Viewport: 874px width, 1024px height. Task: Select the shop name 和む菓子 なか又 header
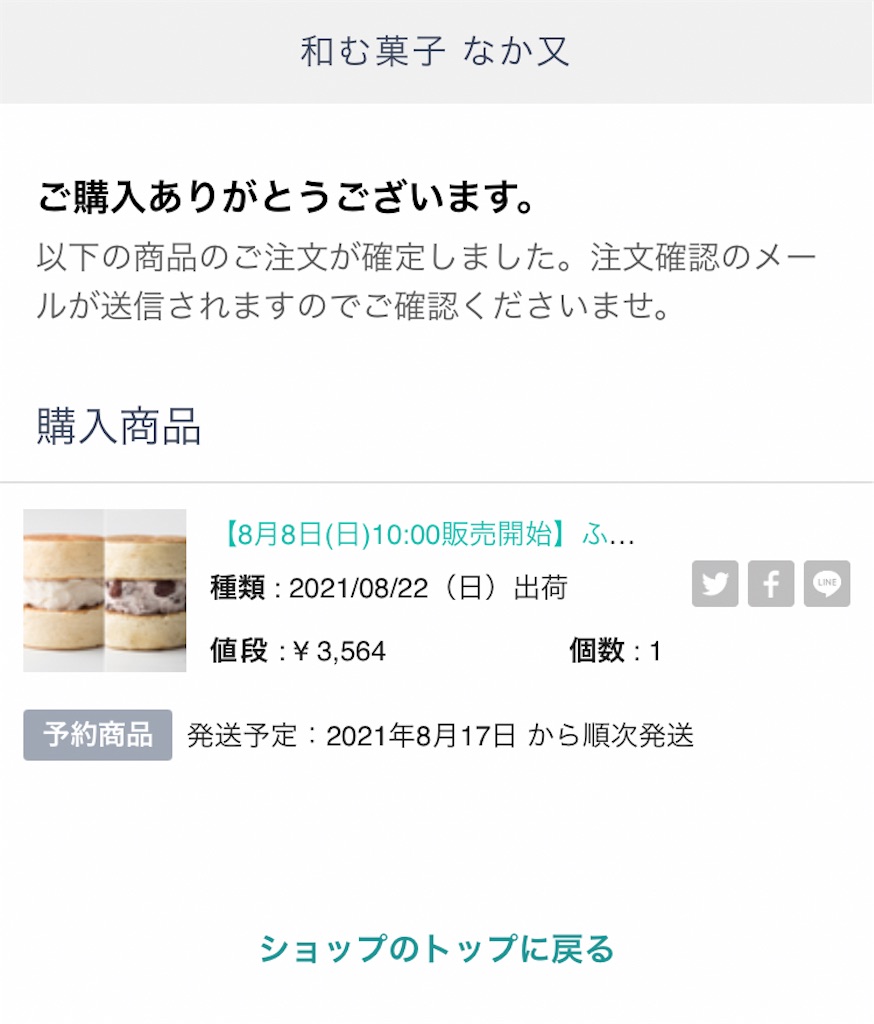(x=436, y=51)
